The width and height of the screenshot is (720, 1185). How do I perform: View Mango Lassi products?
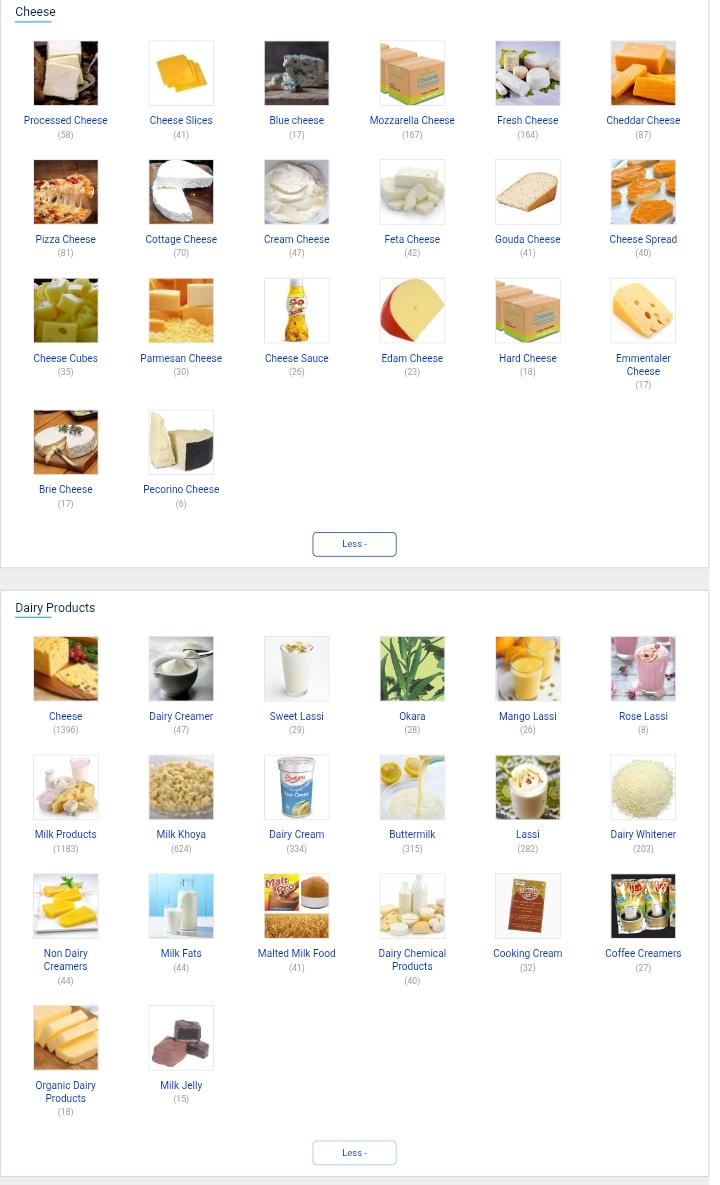[x=527, y=669]
